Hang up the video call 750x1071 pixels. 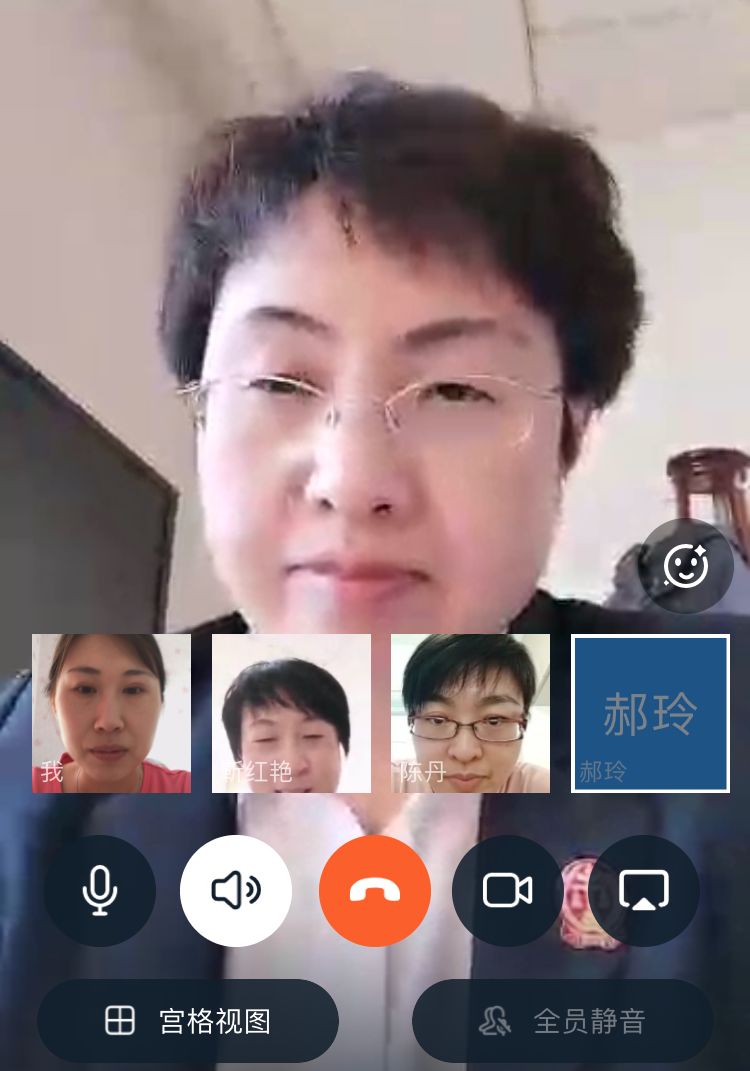tap(375, 890)
